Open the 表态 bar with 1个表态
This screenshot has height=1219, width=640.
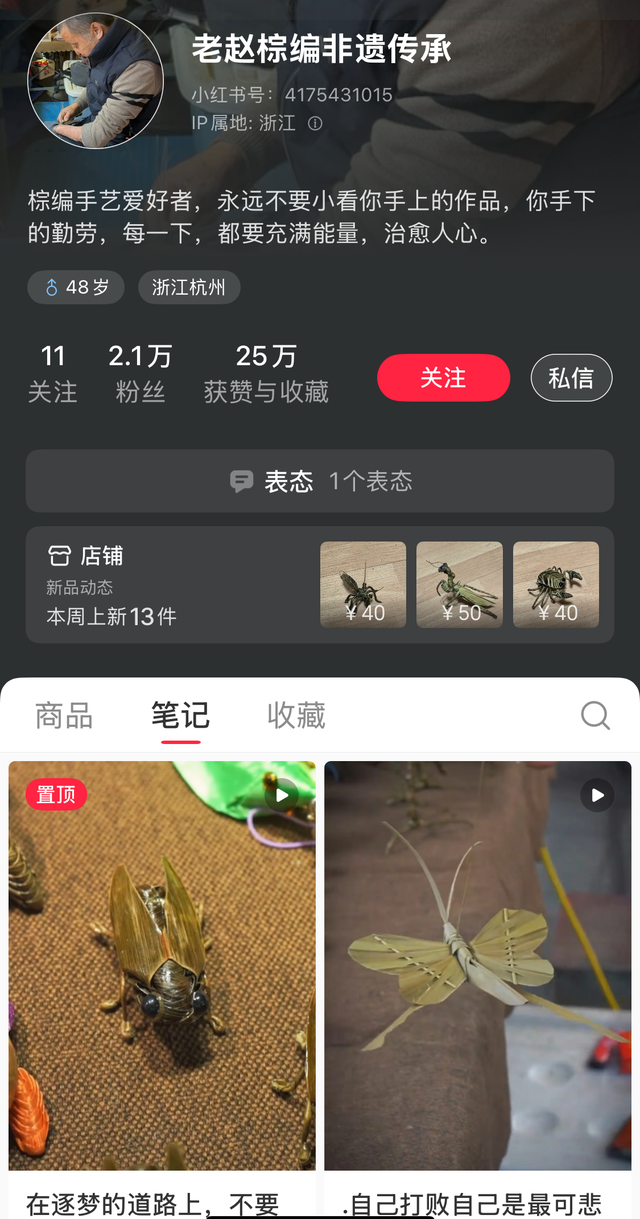[320, 481]
